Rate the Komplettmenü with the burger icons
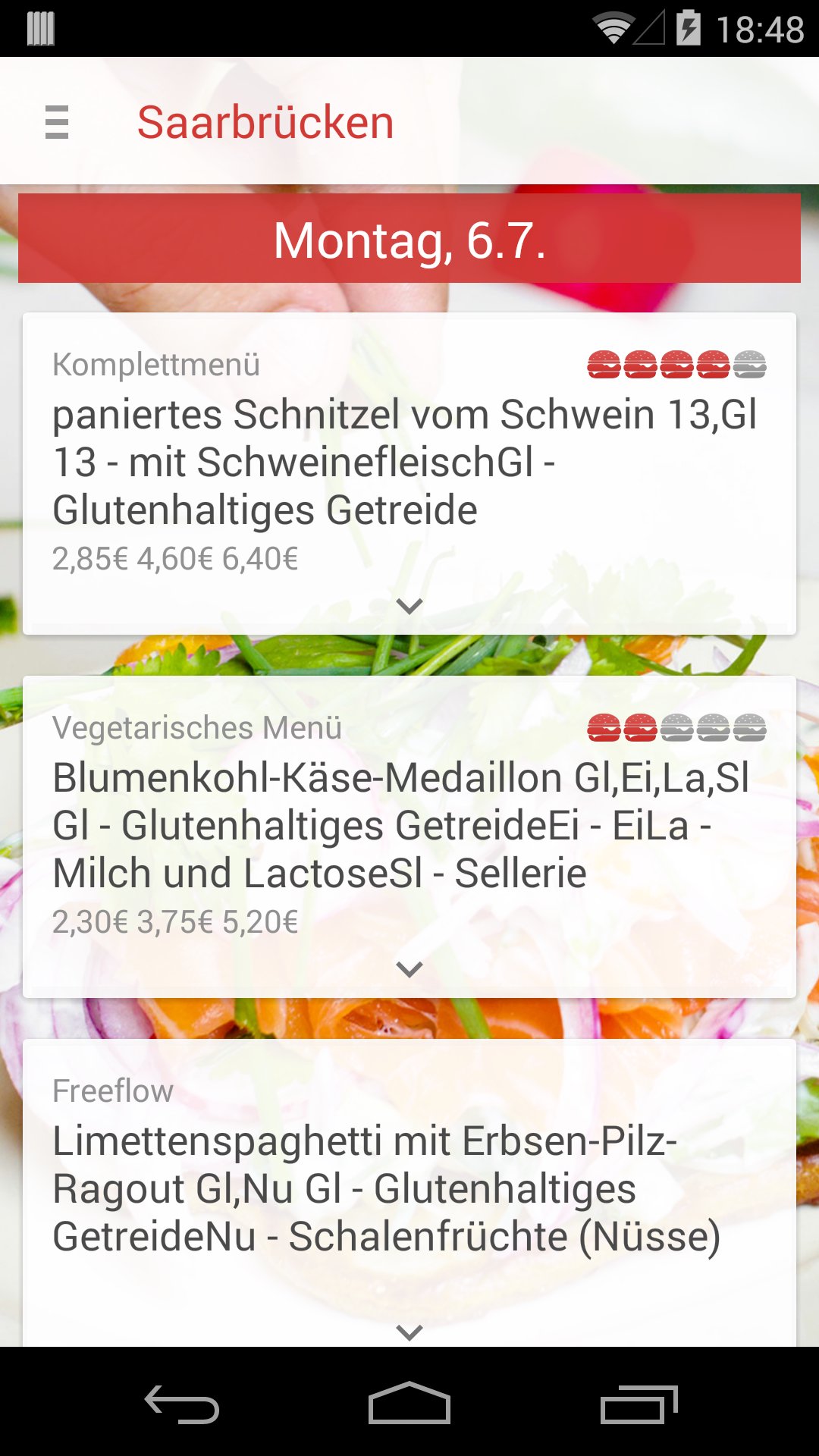The image size is (819, 1456). [x=676, y=365]
